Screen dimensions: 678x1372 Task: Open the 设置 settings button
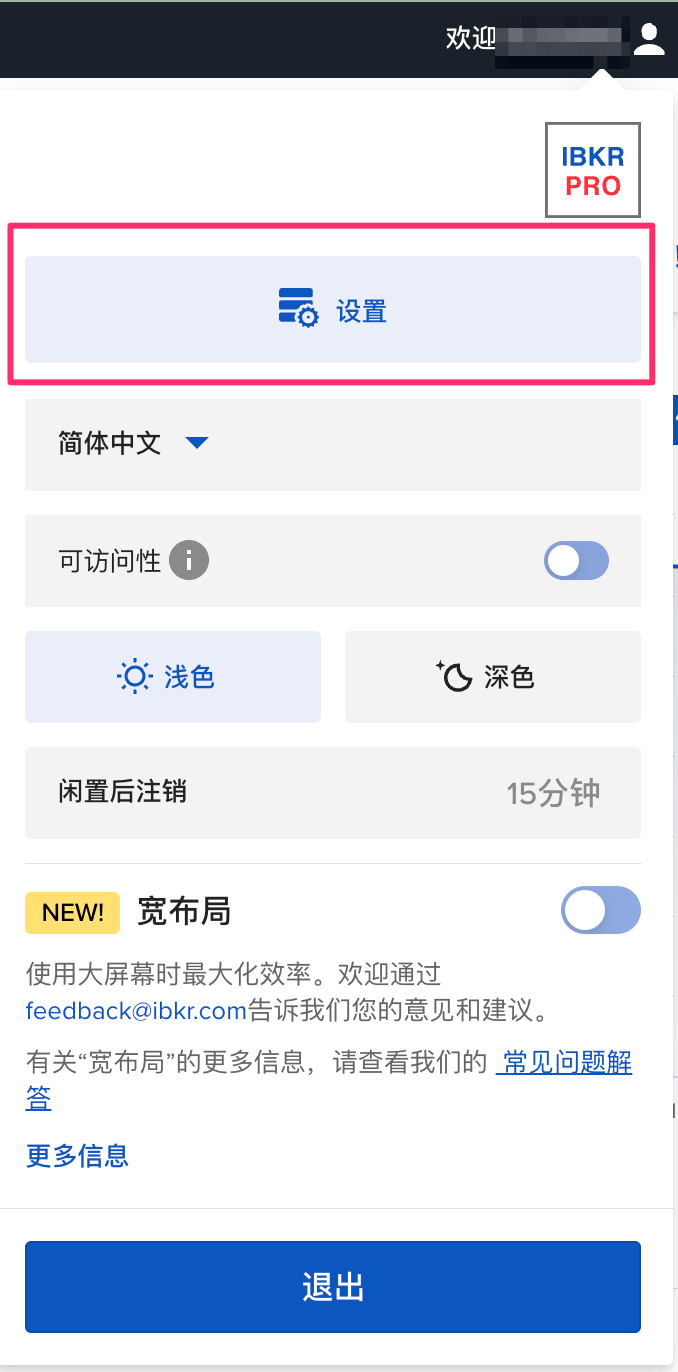(x=332, y=310)
